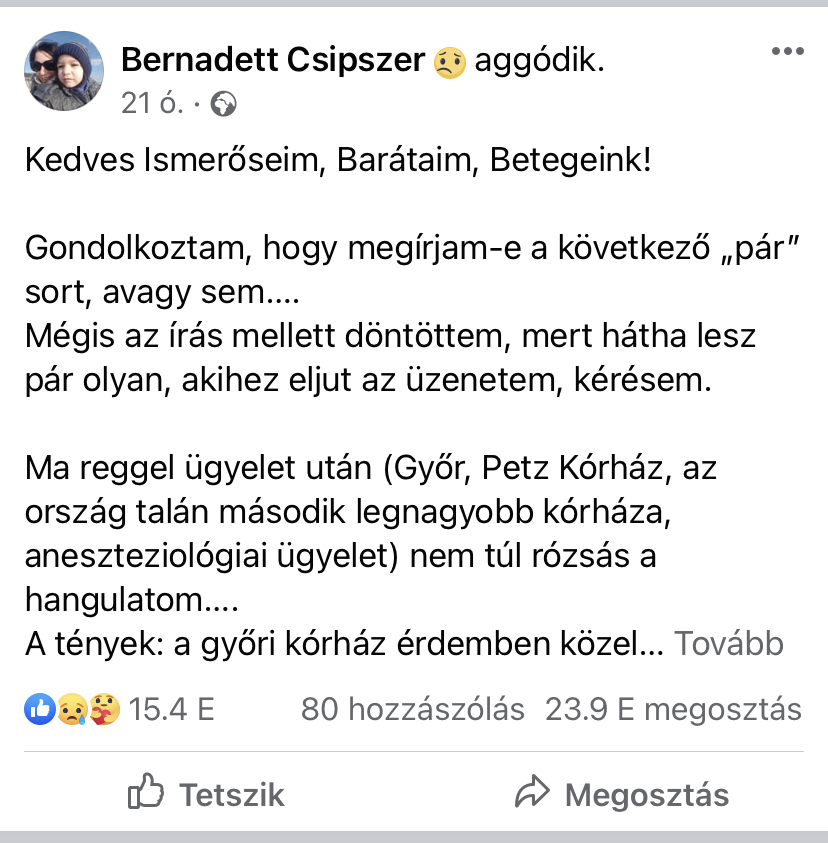This screenshot has width=828, height=843.
Task: Open Bernadett Csipszer's profile picture
Action: point(63,70)
